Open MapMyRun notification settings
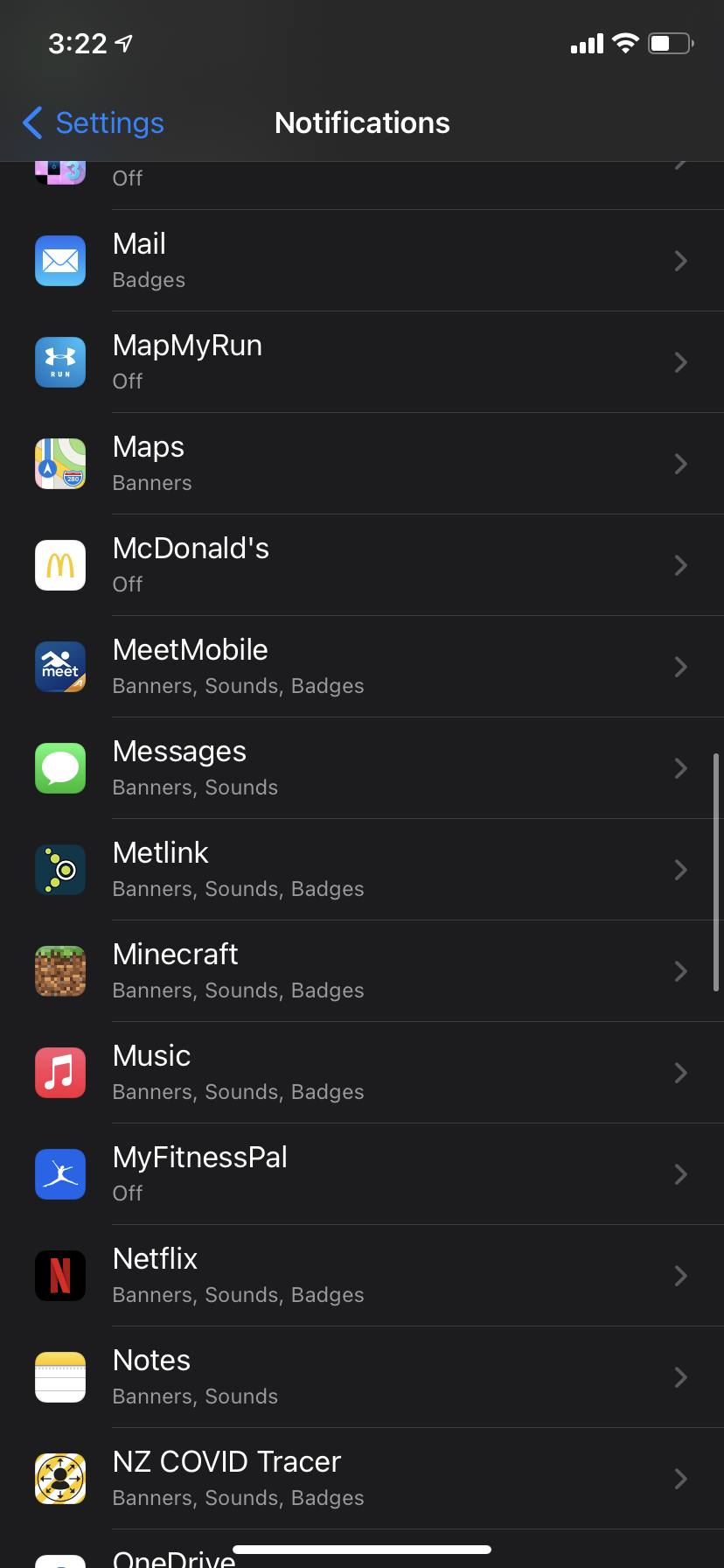724x1568 pixels. point(362,362)
